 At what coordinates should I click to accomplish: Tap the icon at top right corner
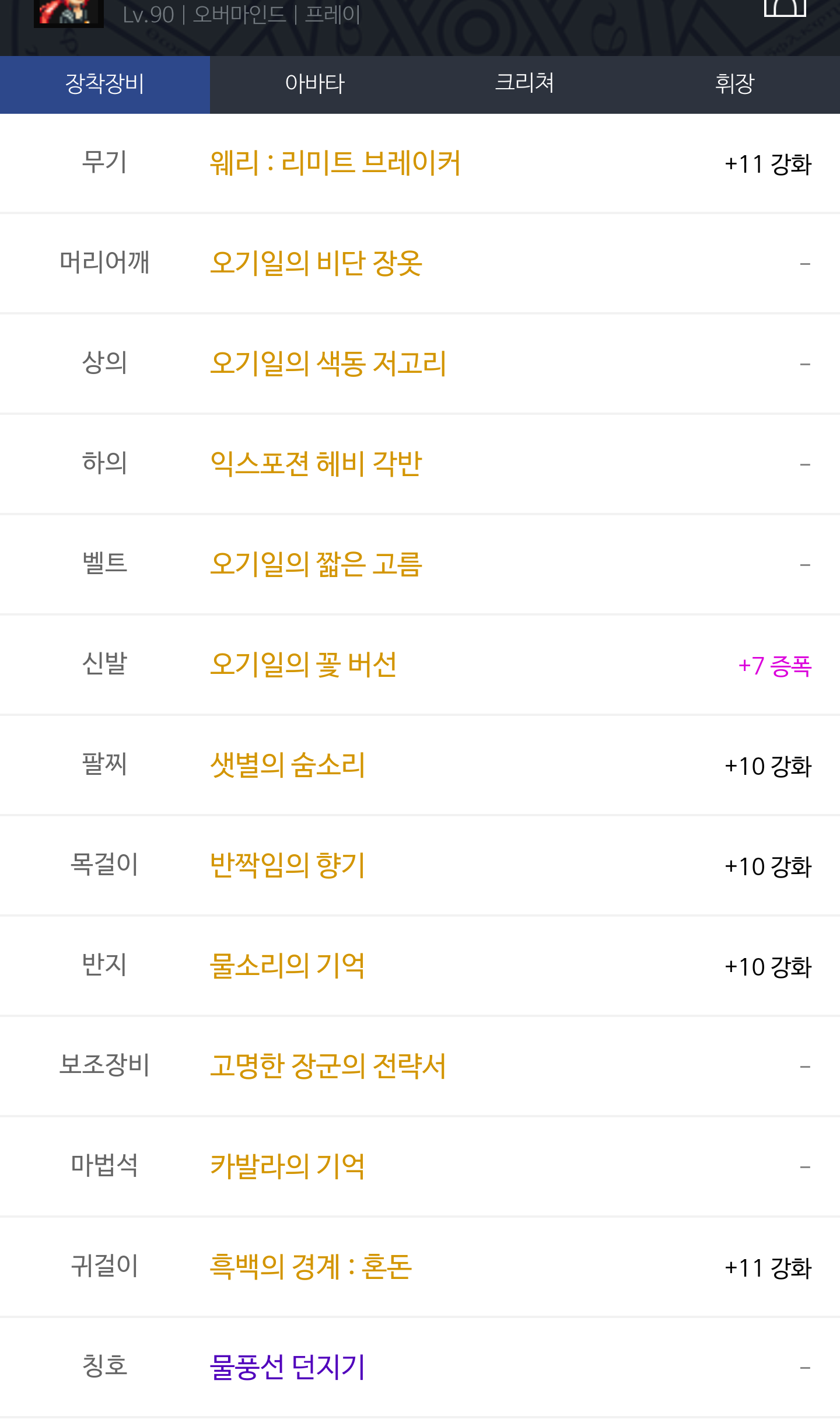pyautogui.click(x=785, y=8)
